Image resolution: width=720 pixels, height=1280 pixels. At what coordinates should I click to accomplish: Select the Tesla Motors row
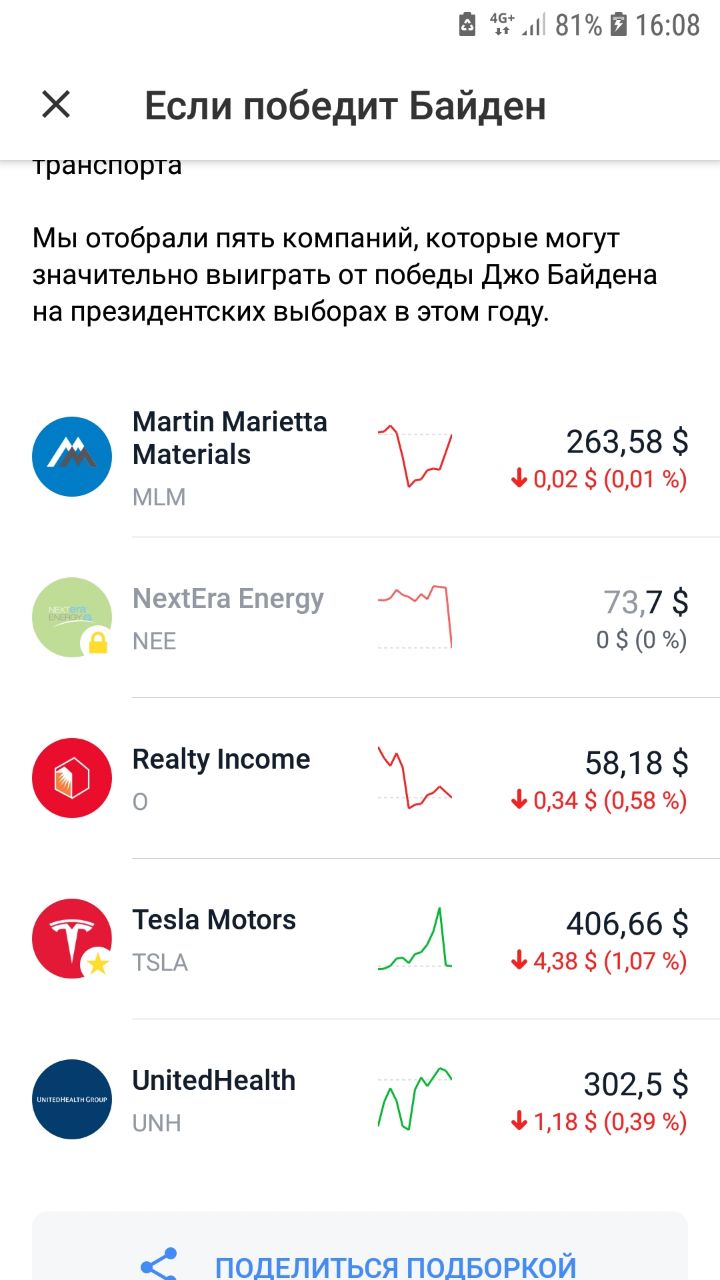tap(360, 940)
